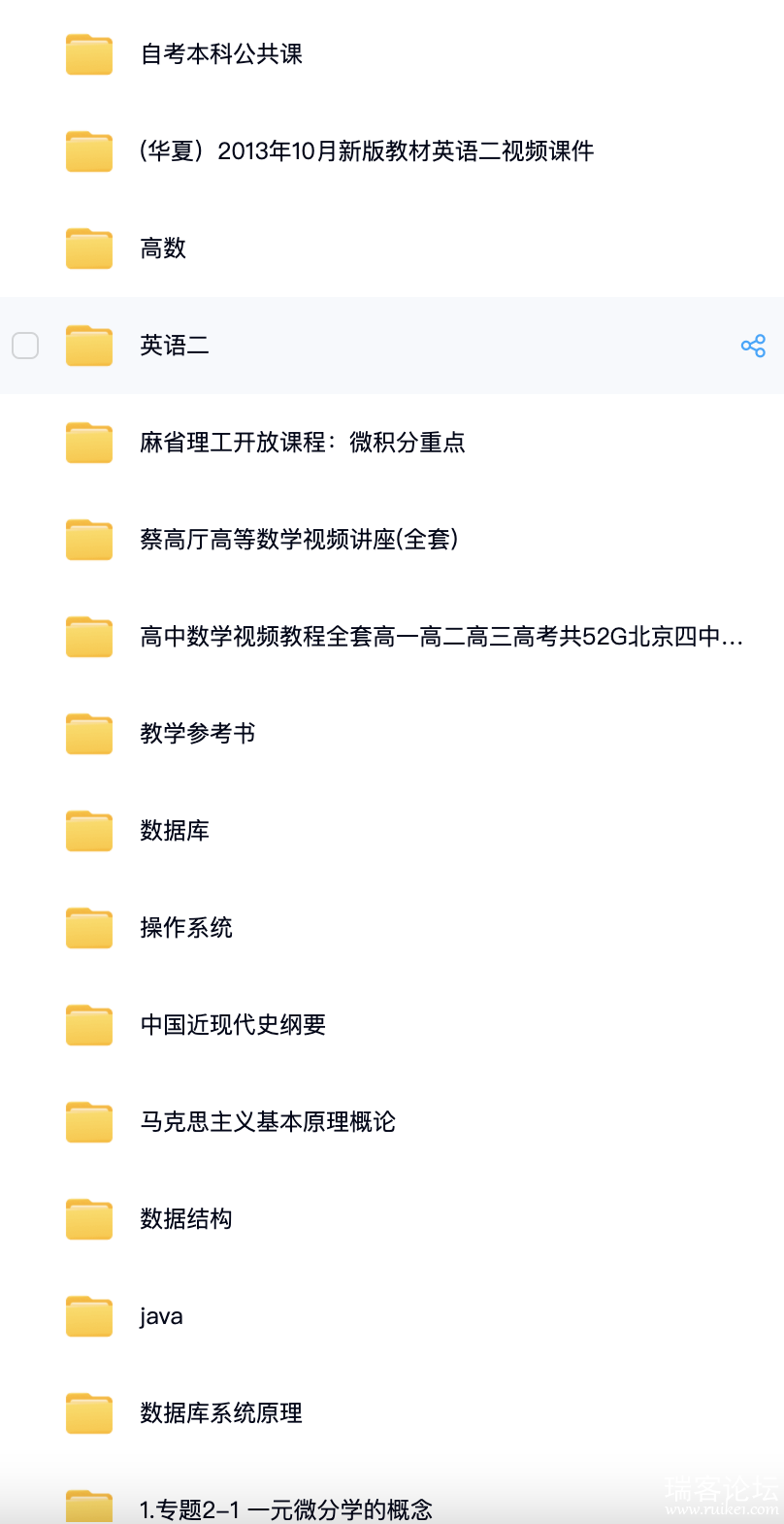Open the 高数 folder
The height and width of the screenshot is (1524, 784).
point(163,248)
